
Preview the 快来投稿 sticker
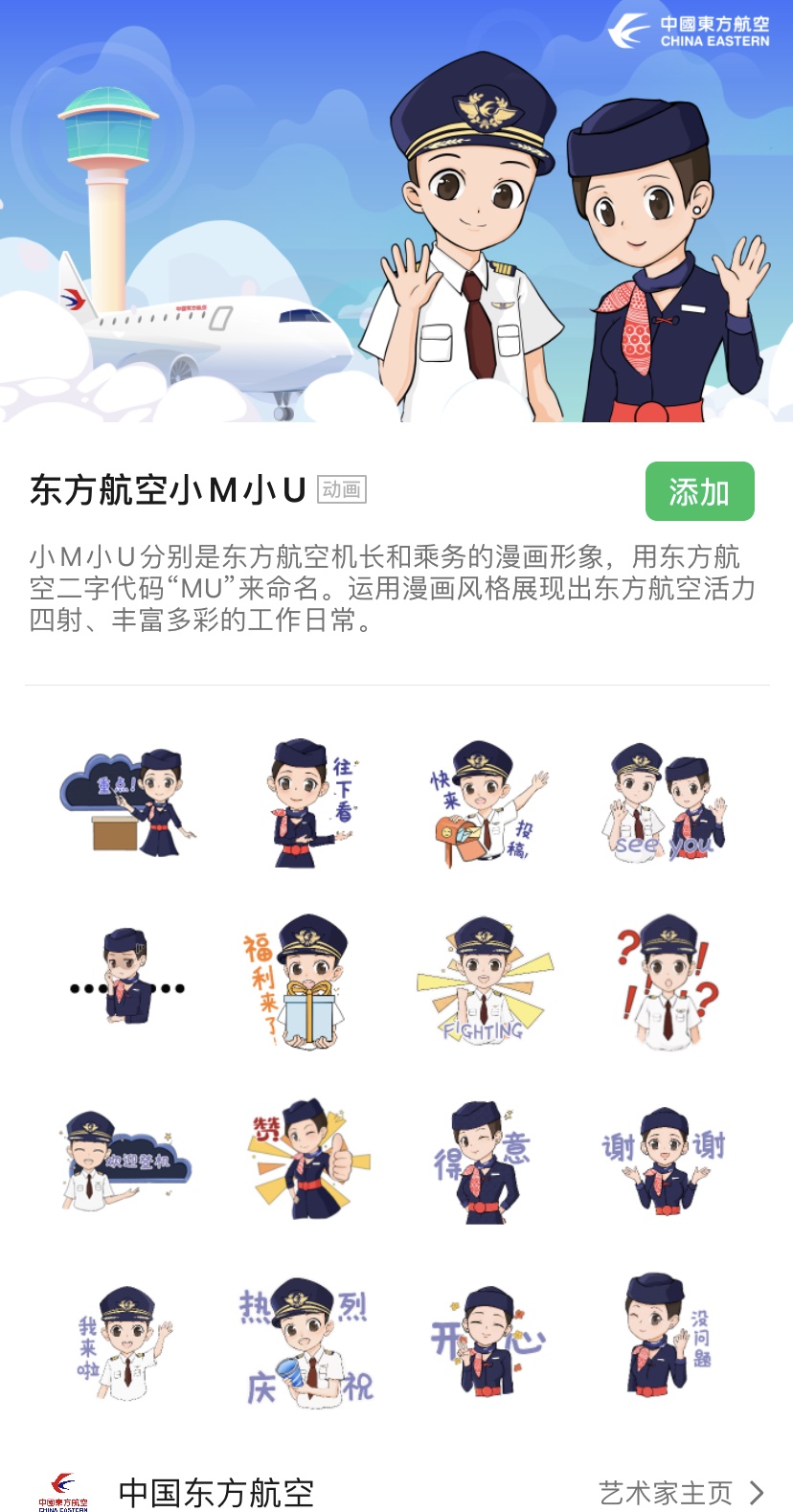pos(486,802)
